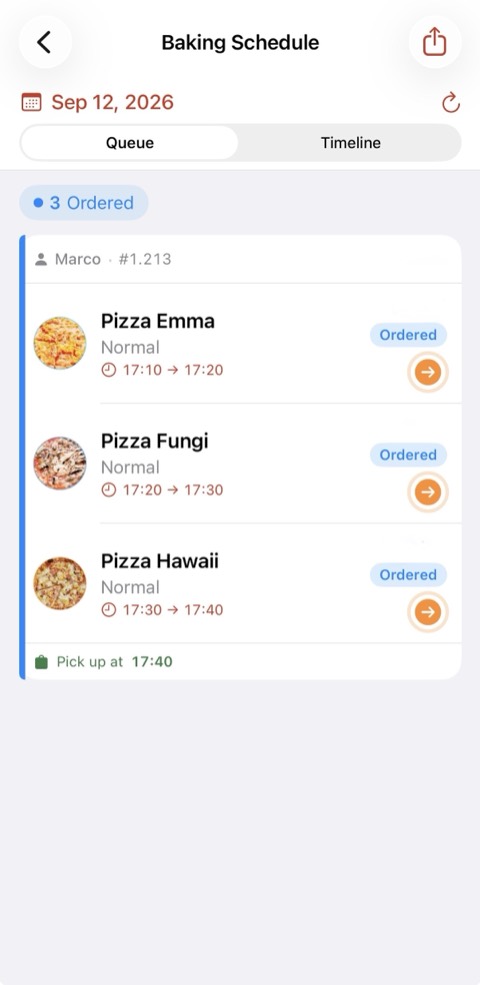Open the Pizza Fungi item
Screen dimensions: 480x985
tap(244, 464)
